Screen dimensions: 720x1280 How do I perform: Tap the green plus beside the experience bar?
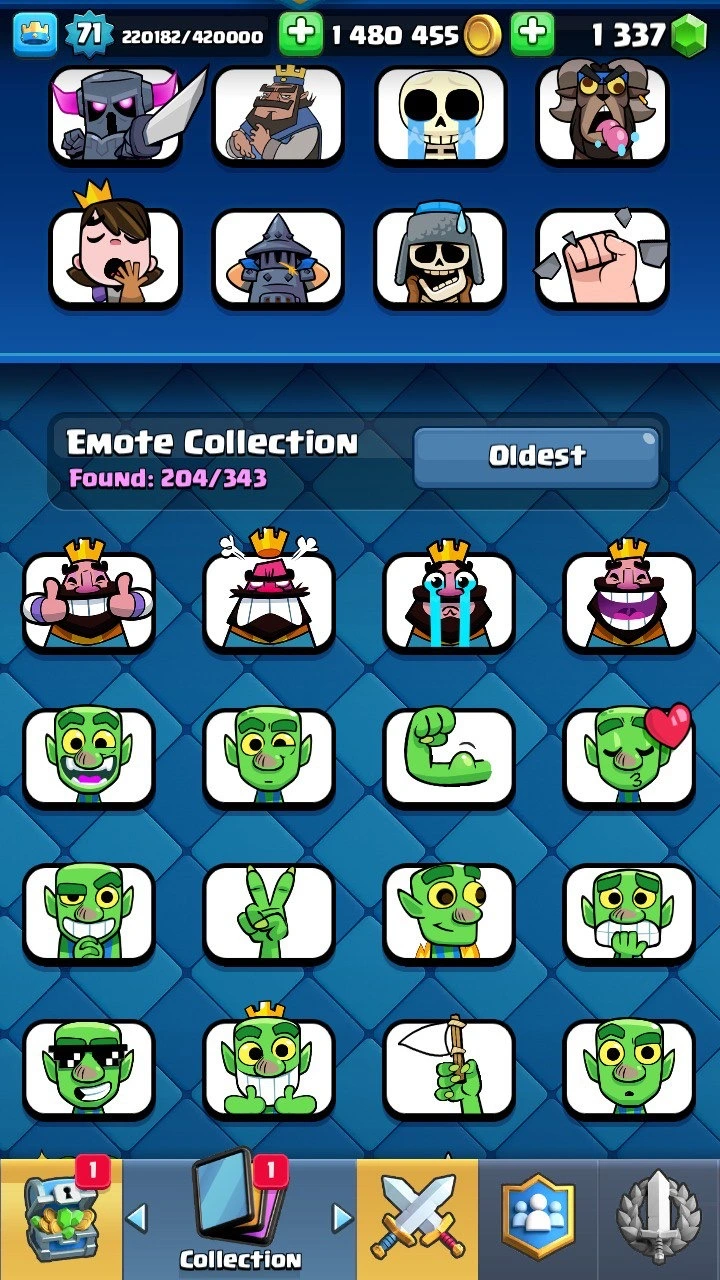click(300, 35)
